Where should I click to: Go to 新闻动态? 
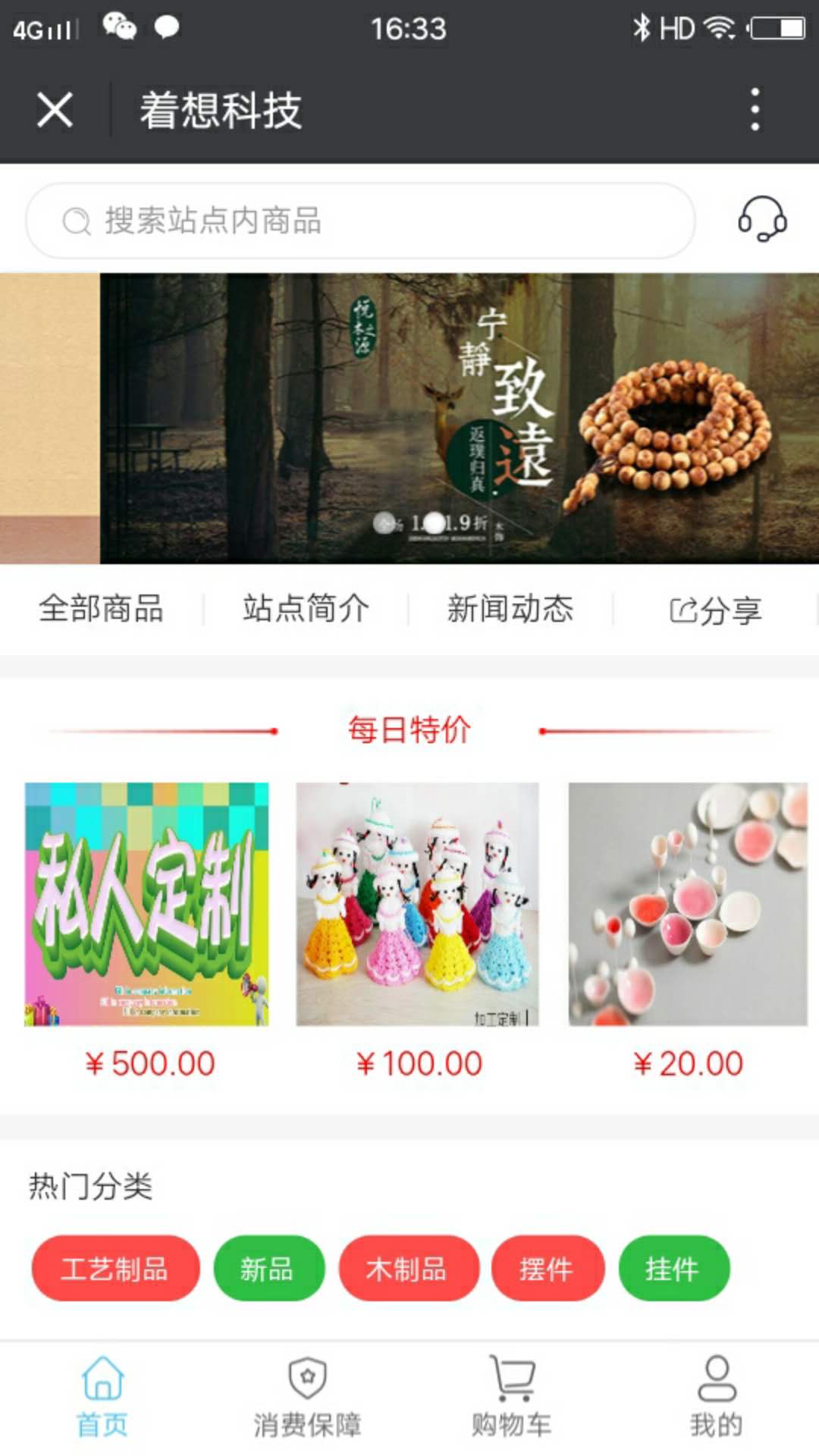tap(510, 609)
